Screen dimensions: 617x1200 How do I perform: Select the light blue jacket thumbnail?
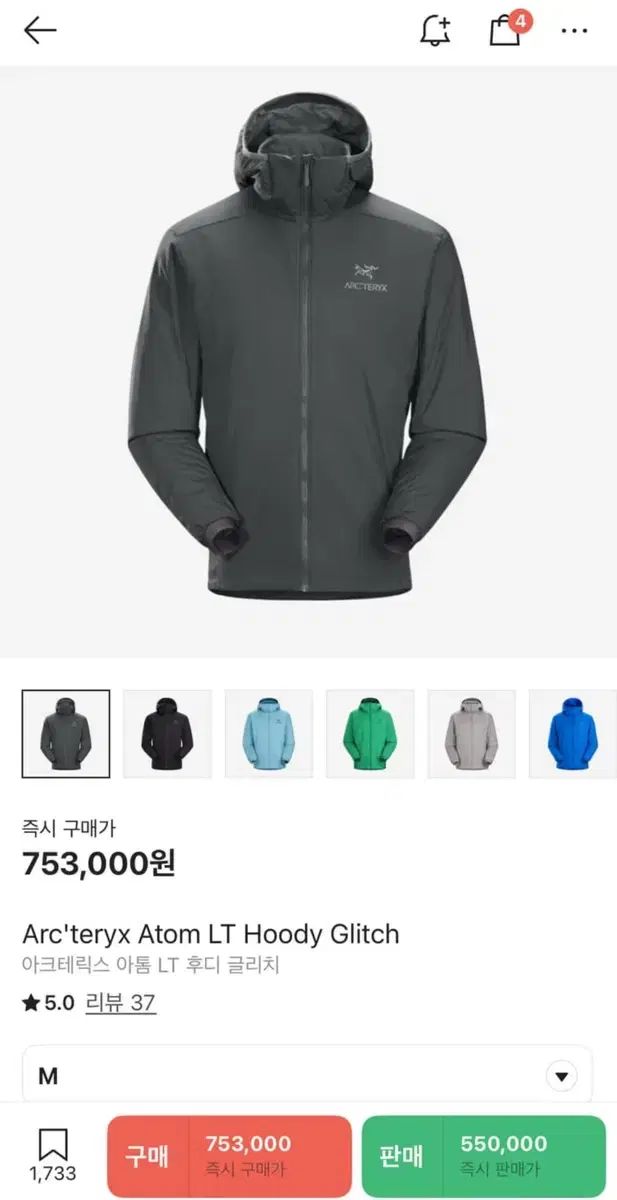click(269, 734)
